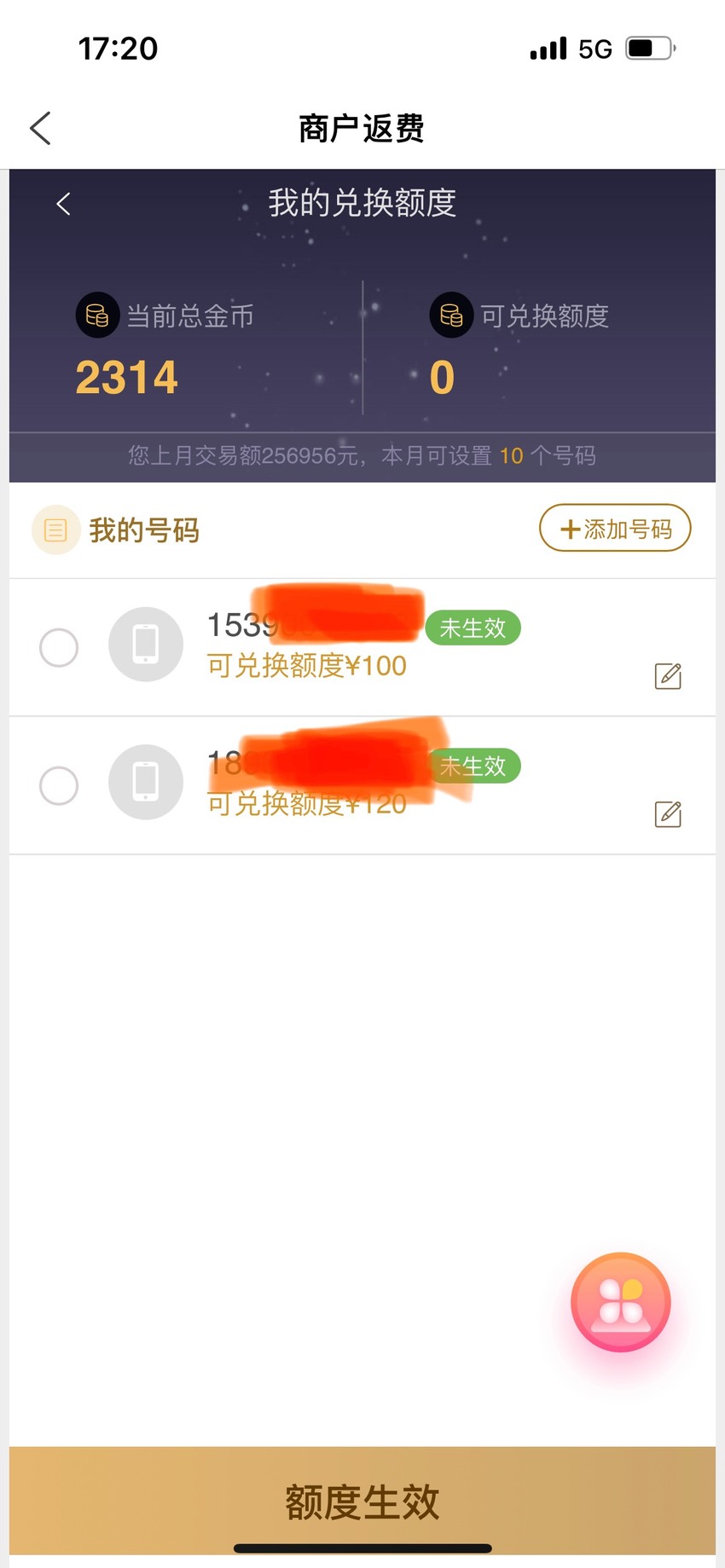
Task: Select the number with ¥100 quota
Action: click(x=59, y=647)
